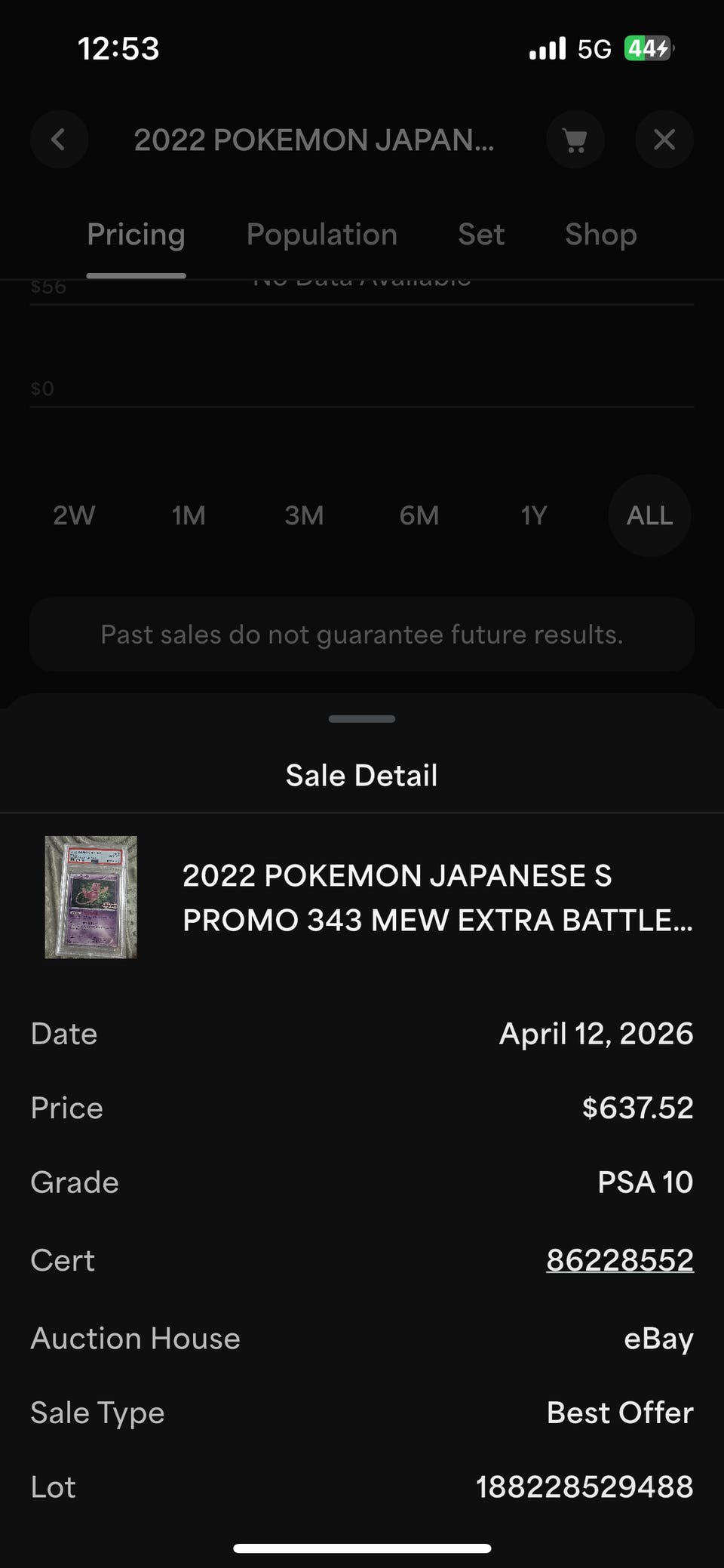Screen dimensions: 724x1568
Task: Open the Shop tab
Action: [600, 235]
